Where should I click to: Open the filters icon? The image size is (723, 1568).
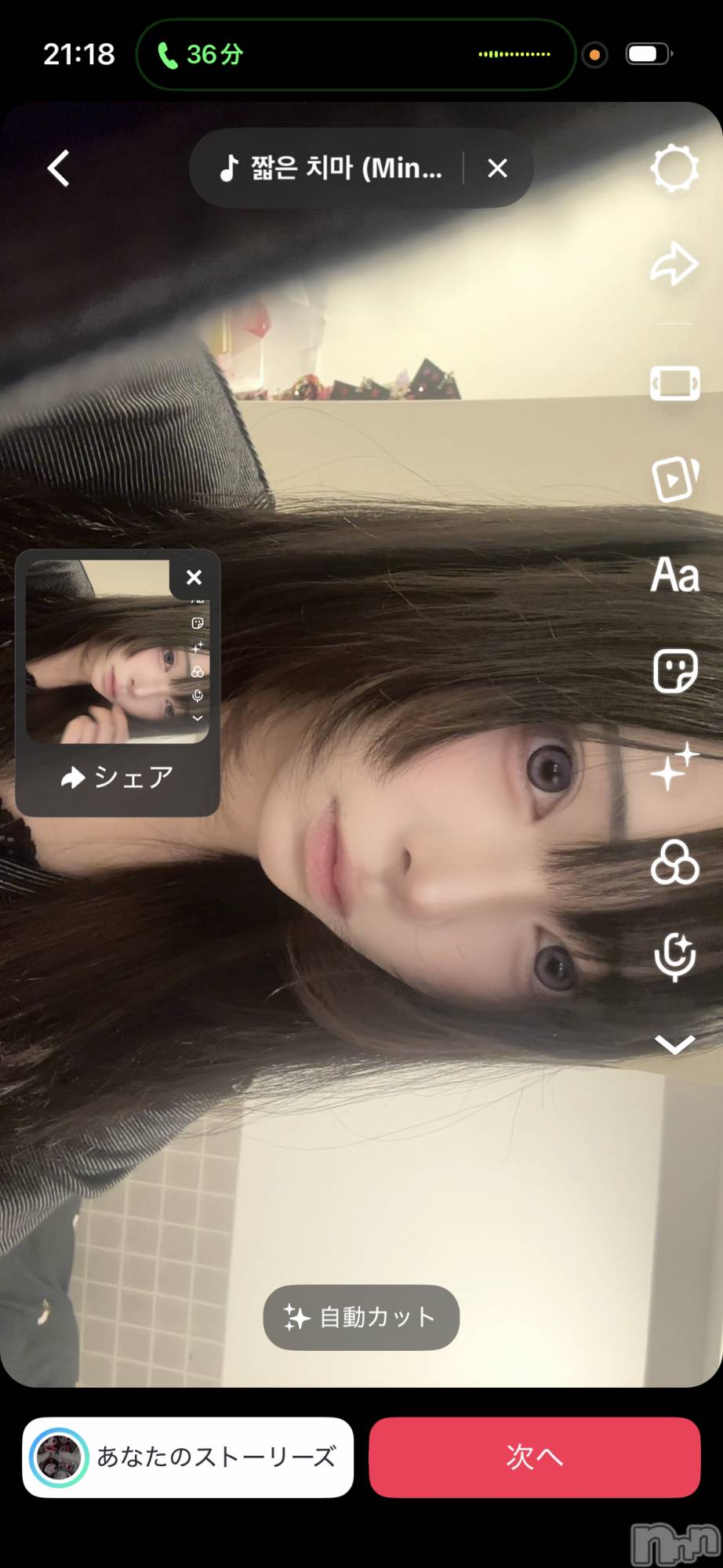(674, 862)
